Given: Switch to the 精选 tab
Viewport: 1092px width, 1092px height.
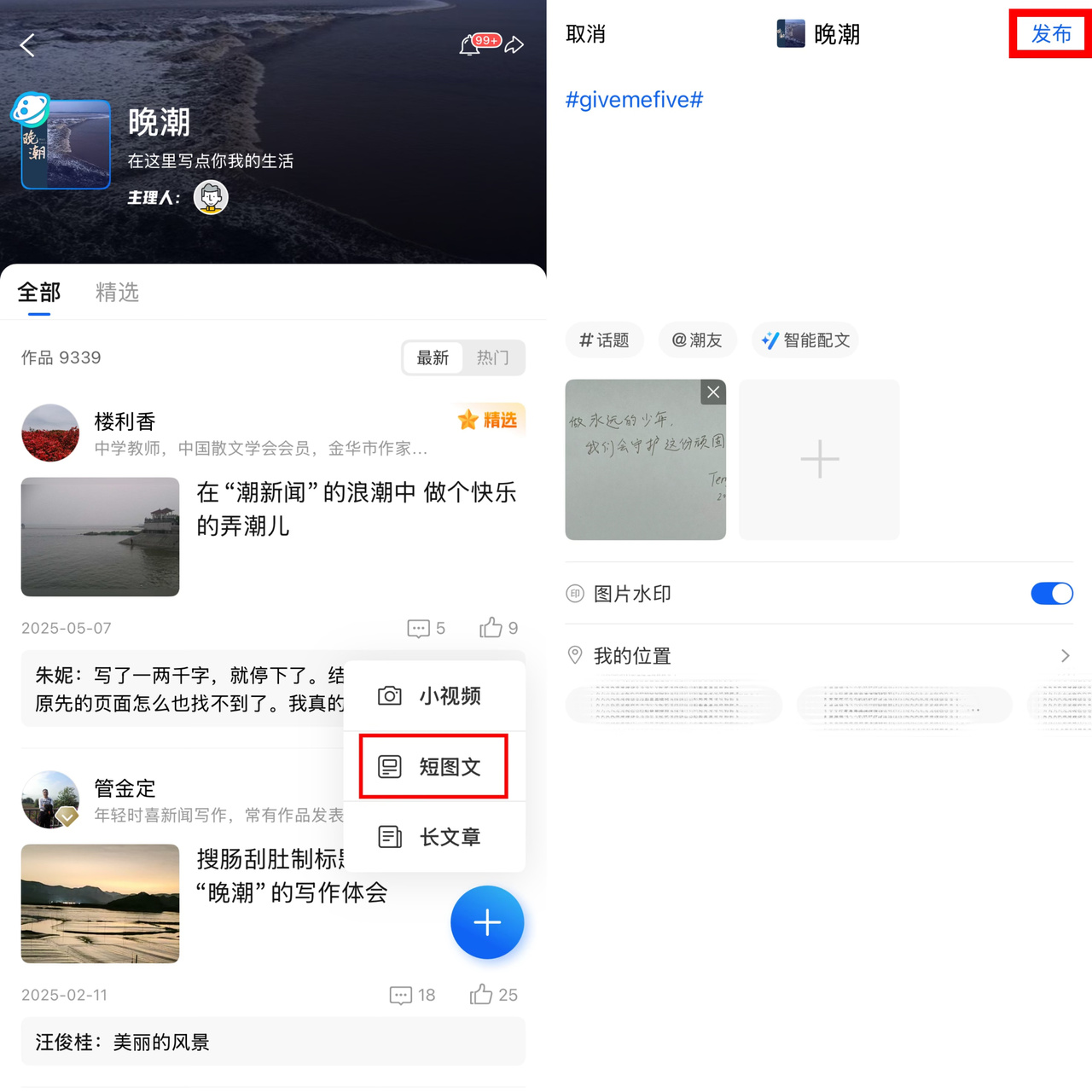Looking at the screenshot, I should click(117, 293).
